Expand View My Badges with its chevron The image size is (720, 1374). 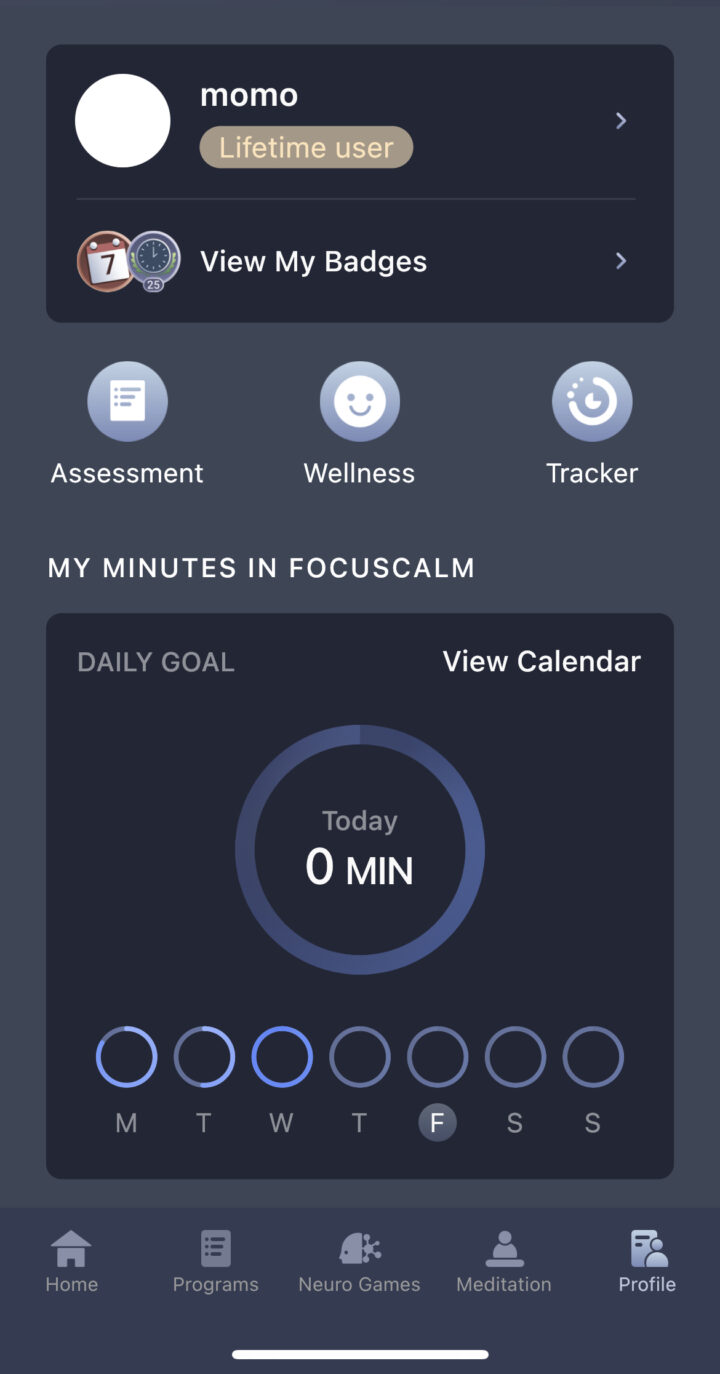pos(621,261)
